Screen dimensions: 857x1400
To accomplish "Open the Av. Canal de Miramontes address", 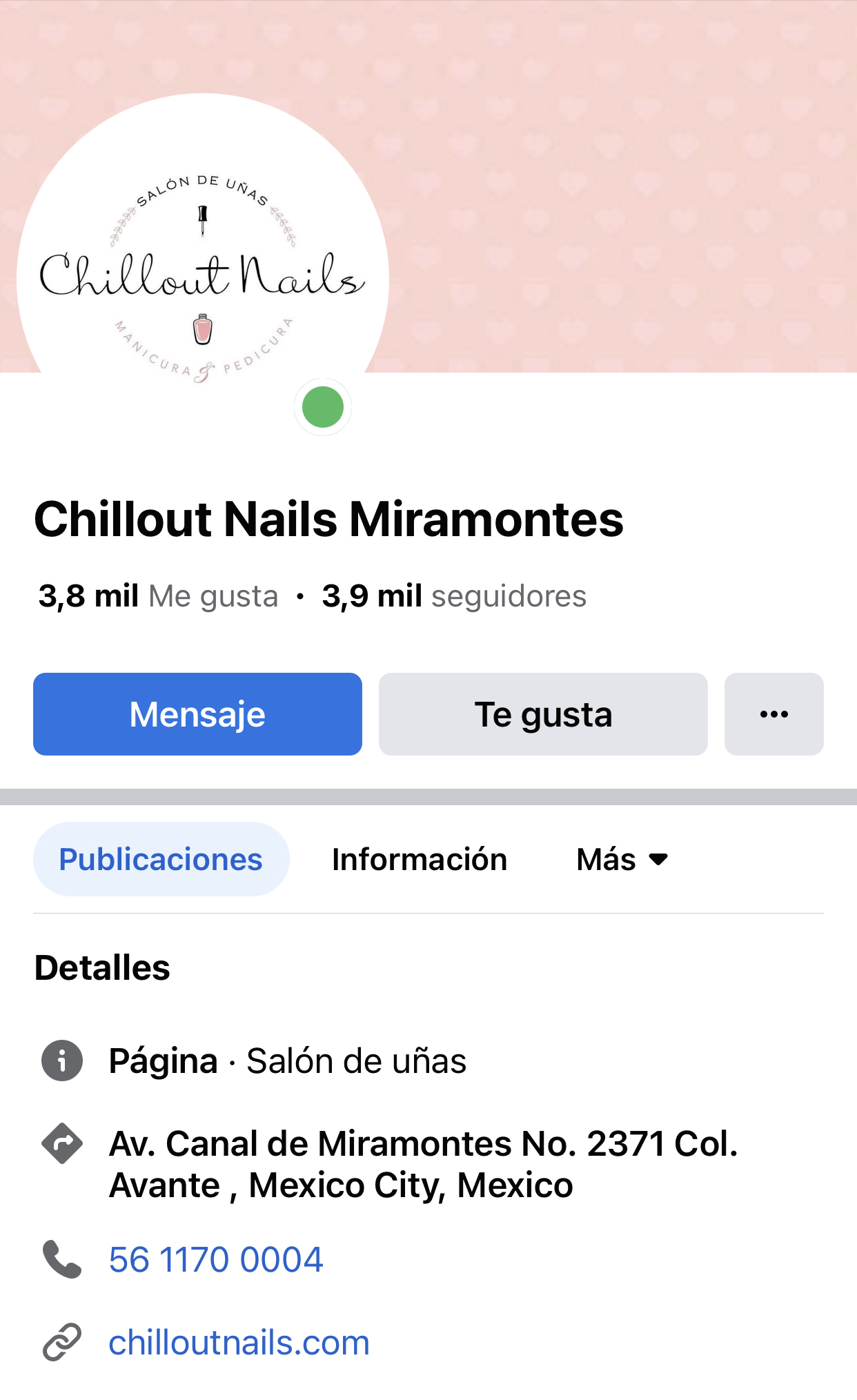I will pyautogui.click(x=423, y=1164).
